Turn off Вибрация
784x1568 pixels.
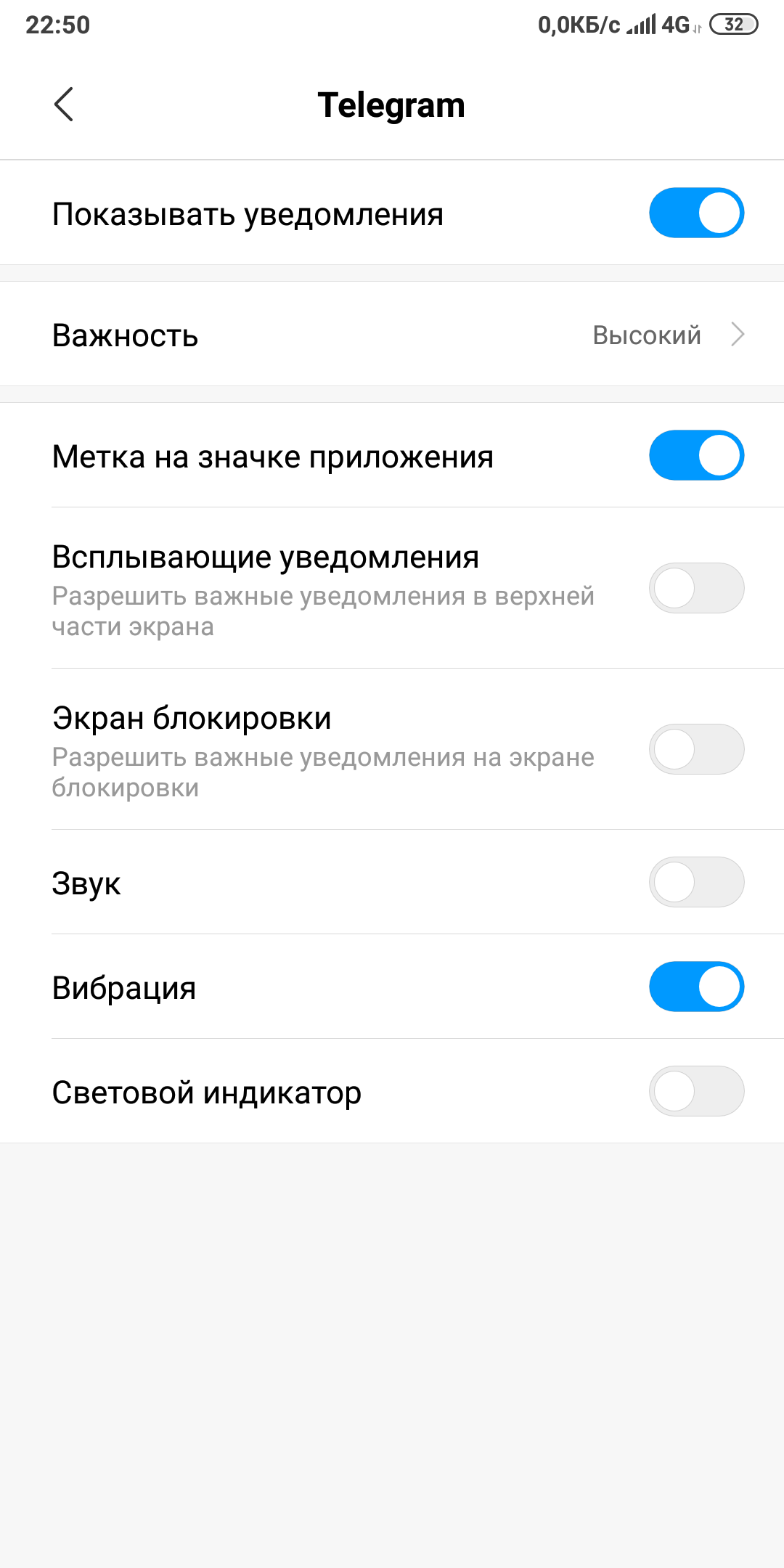click(695, 987)
